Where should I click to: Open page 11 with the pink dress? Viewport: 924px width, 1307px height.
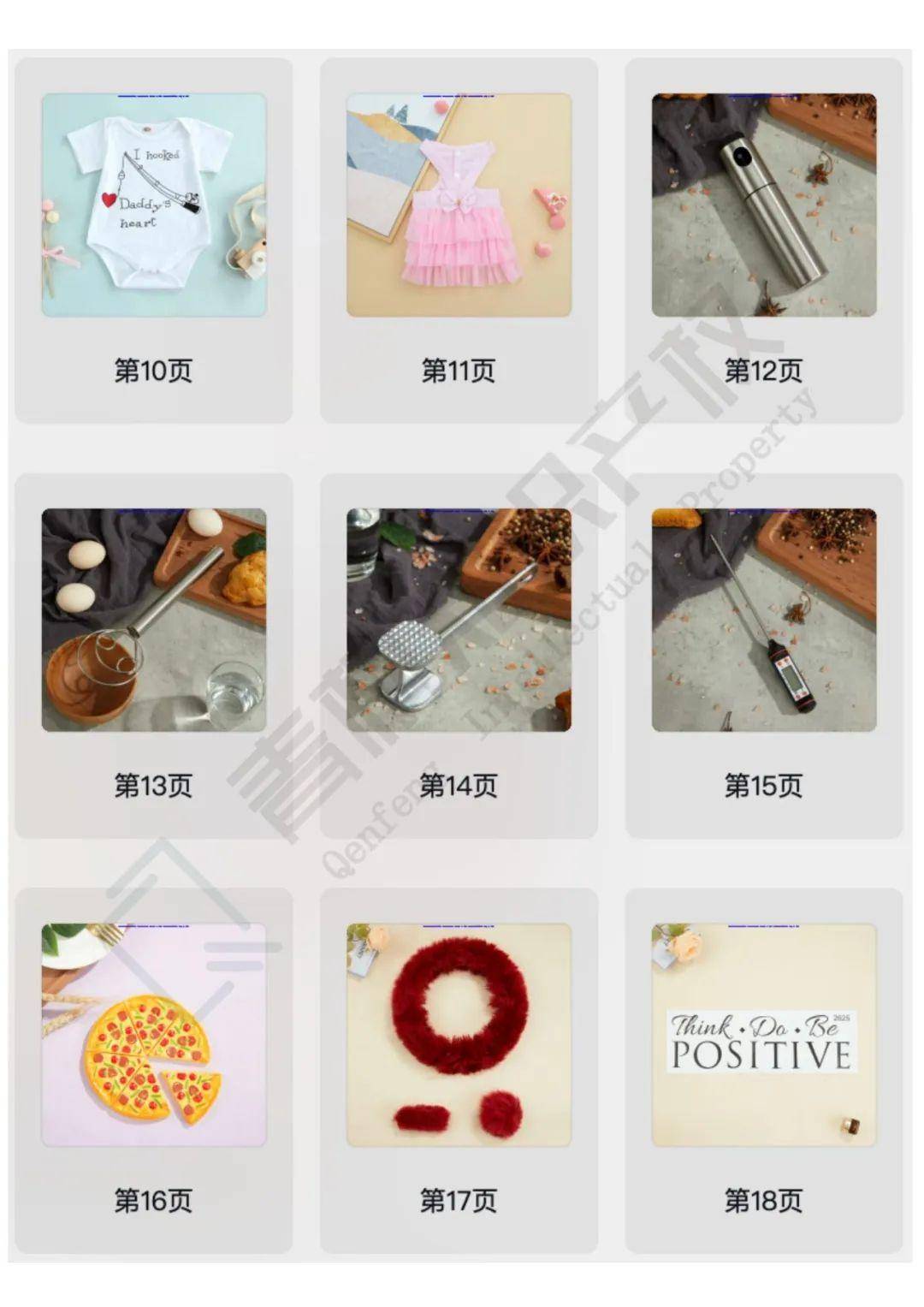click(459, 205)
